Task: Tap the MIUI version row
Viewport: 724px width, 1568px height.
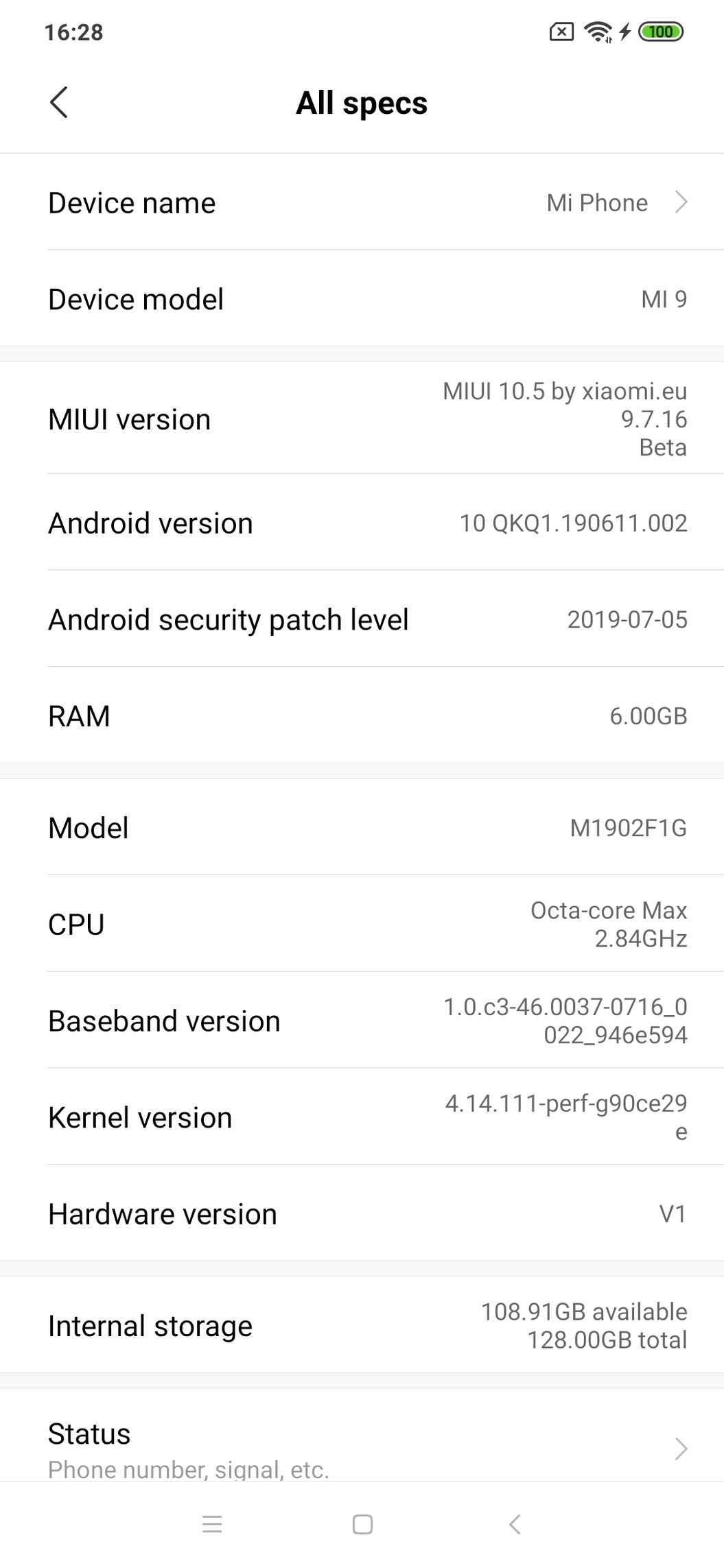Action: (x=362, y=418)
